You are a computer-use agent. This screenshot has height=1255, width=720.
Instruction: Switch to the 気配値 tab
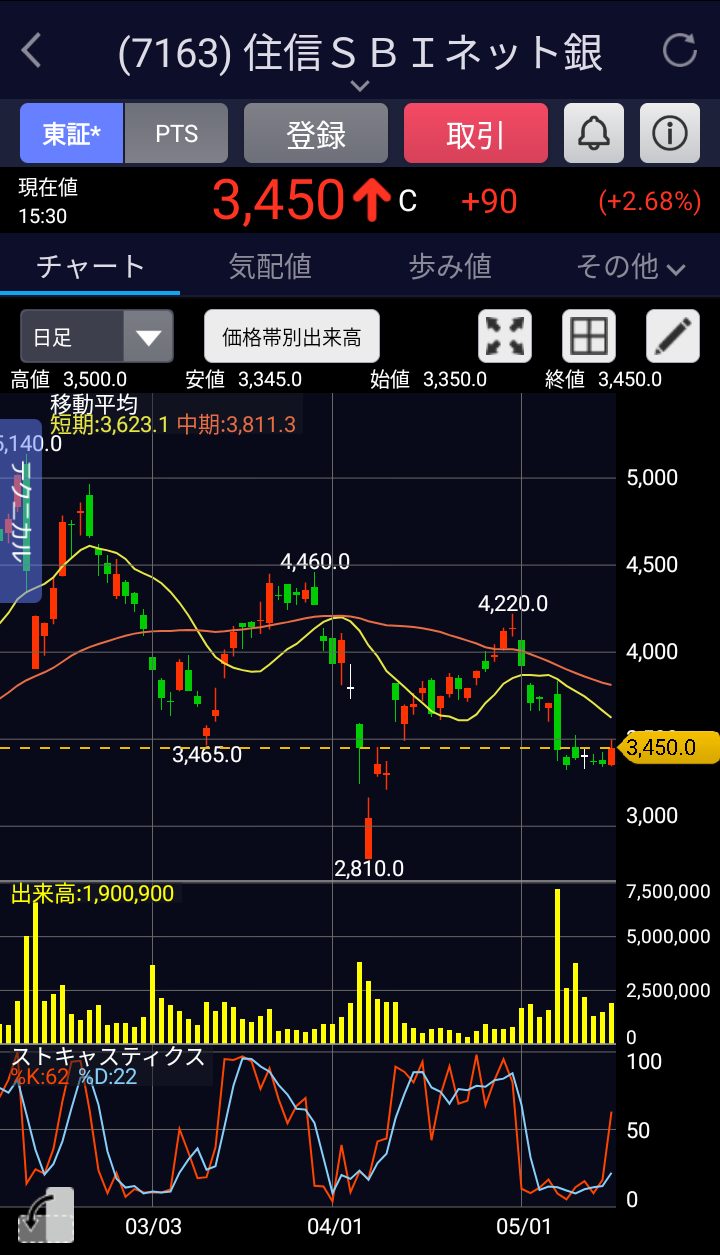tap(270, 266)
